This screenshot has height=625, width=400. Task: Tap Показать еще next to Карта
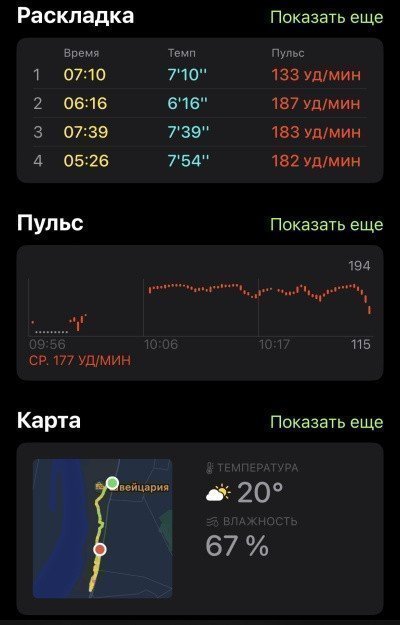pyautogui.click(x=326, y=422)
